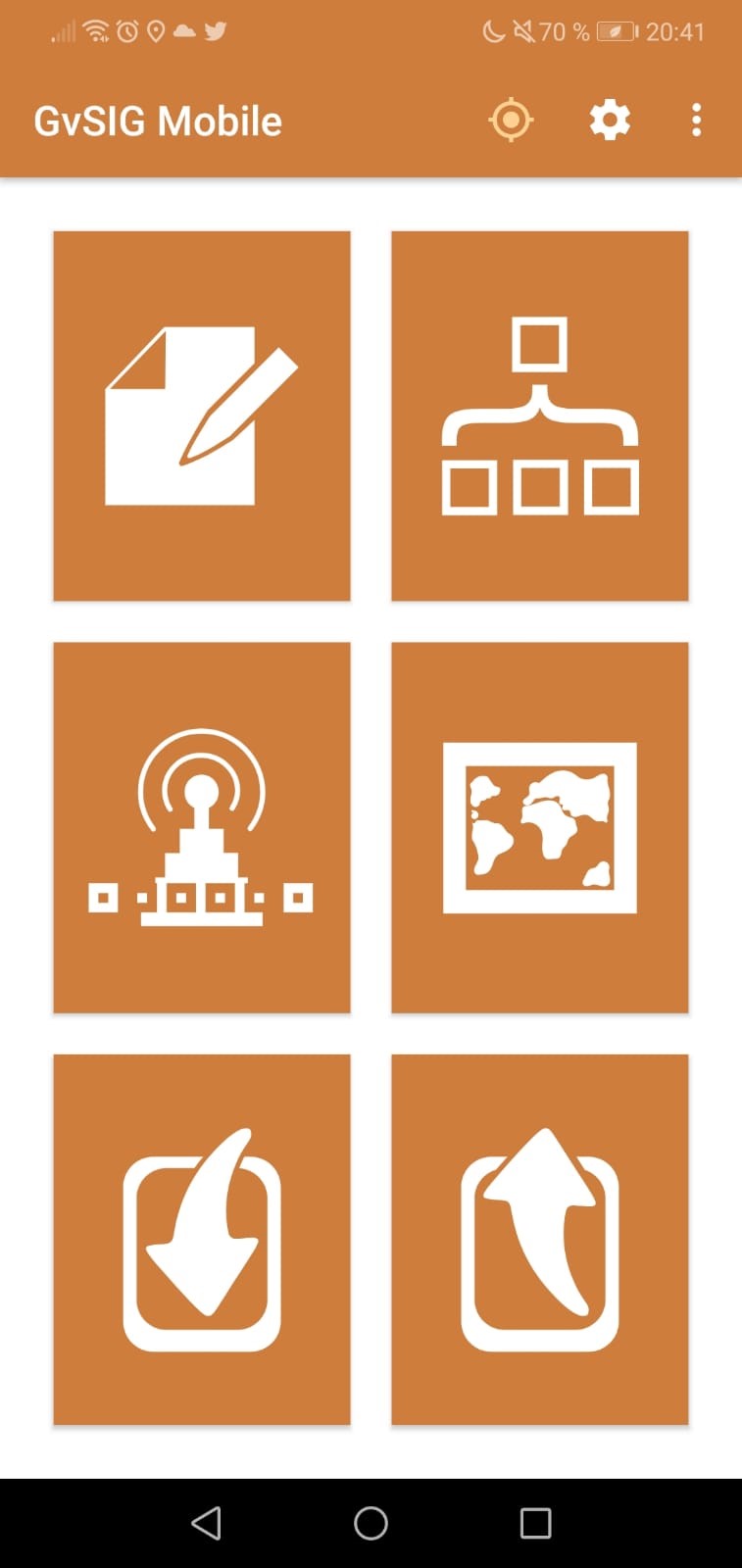Open the recent apps overview
The height and width of the screenshot is (1568, 742).
coord(535,1523)
